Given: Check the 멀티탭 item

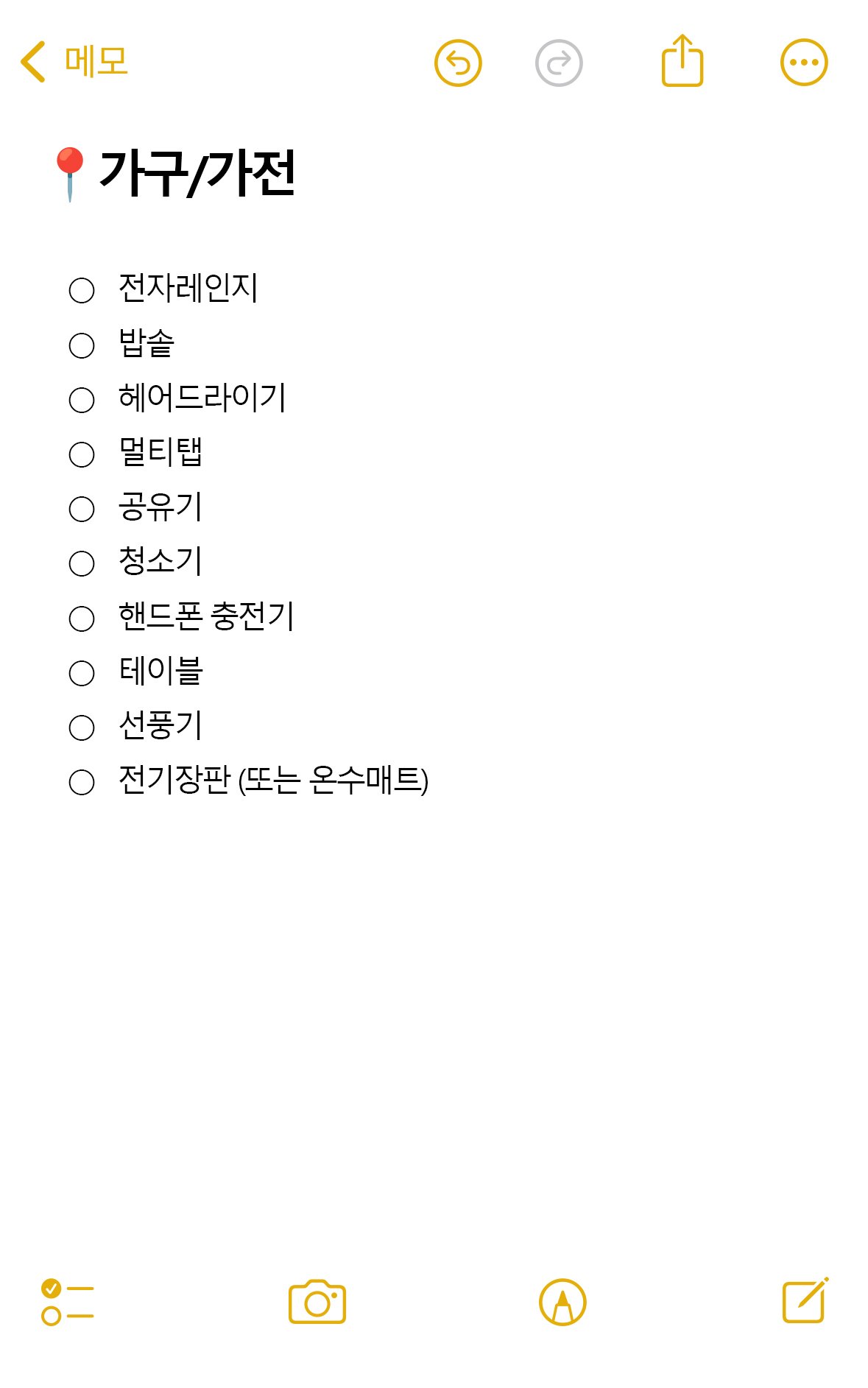Looking at the screenshot, I should (x=82, y=454).
